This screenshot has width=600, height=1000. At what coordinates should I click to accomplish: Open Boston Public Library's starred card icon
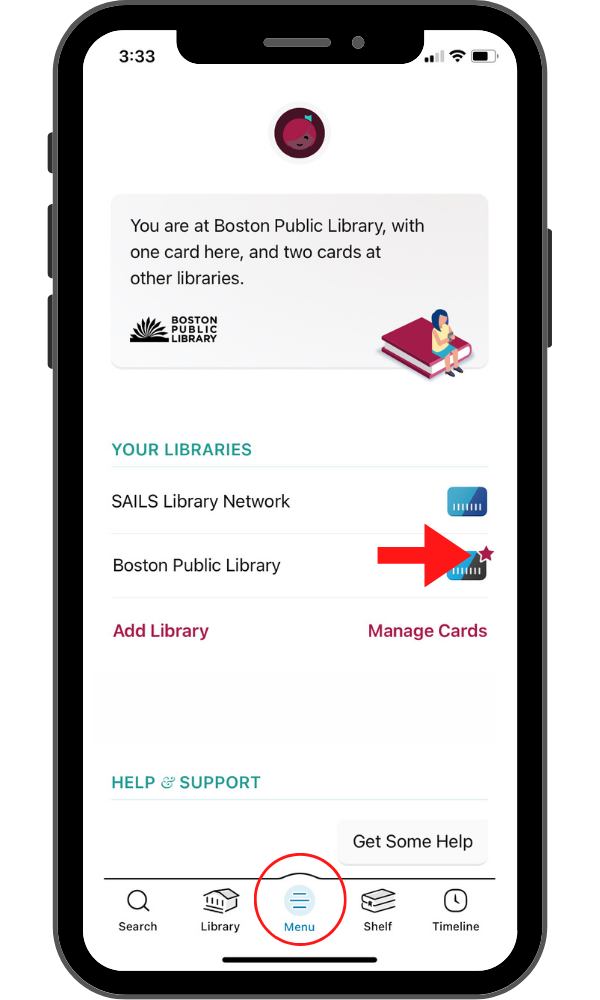(468, 566)
